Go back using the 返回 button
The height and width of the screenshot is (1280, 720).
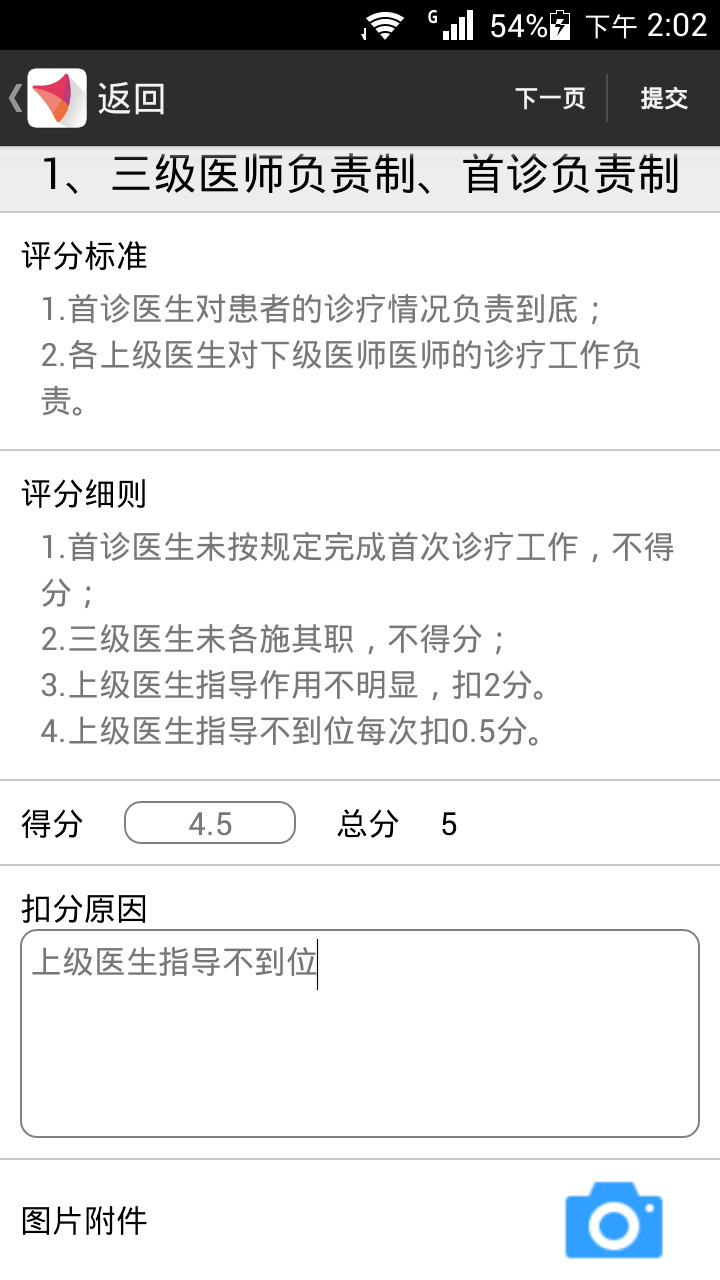88,98
